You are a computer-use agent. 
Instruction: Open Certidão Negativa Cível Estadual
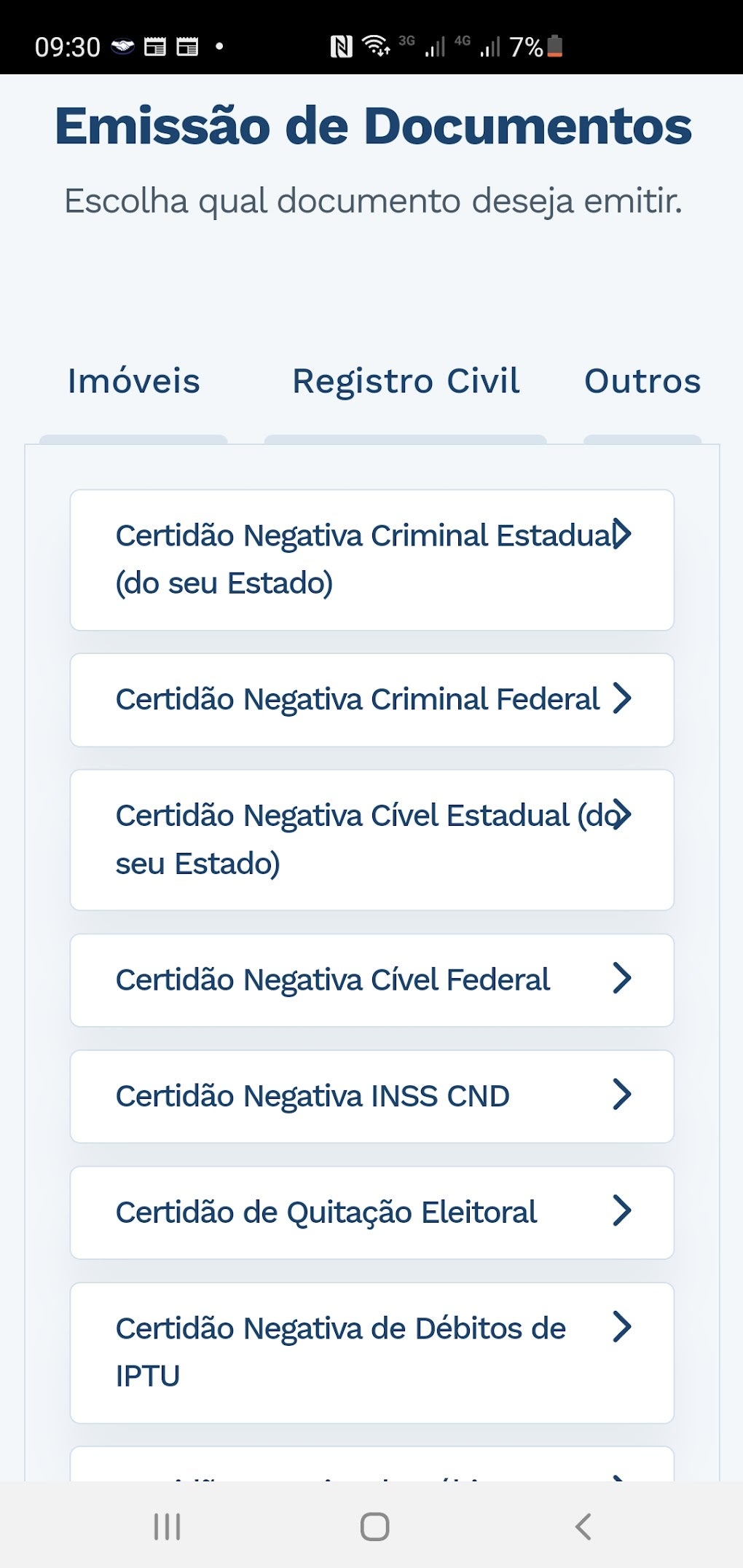pos(371,839)
